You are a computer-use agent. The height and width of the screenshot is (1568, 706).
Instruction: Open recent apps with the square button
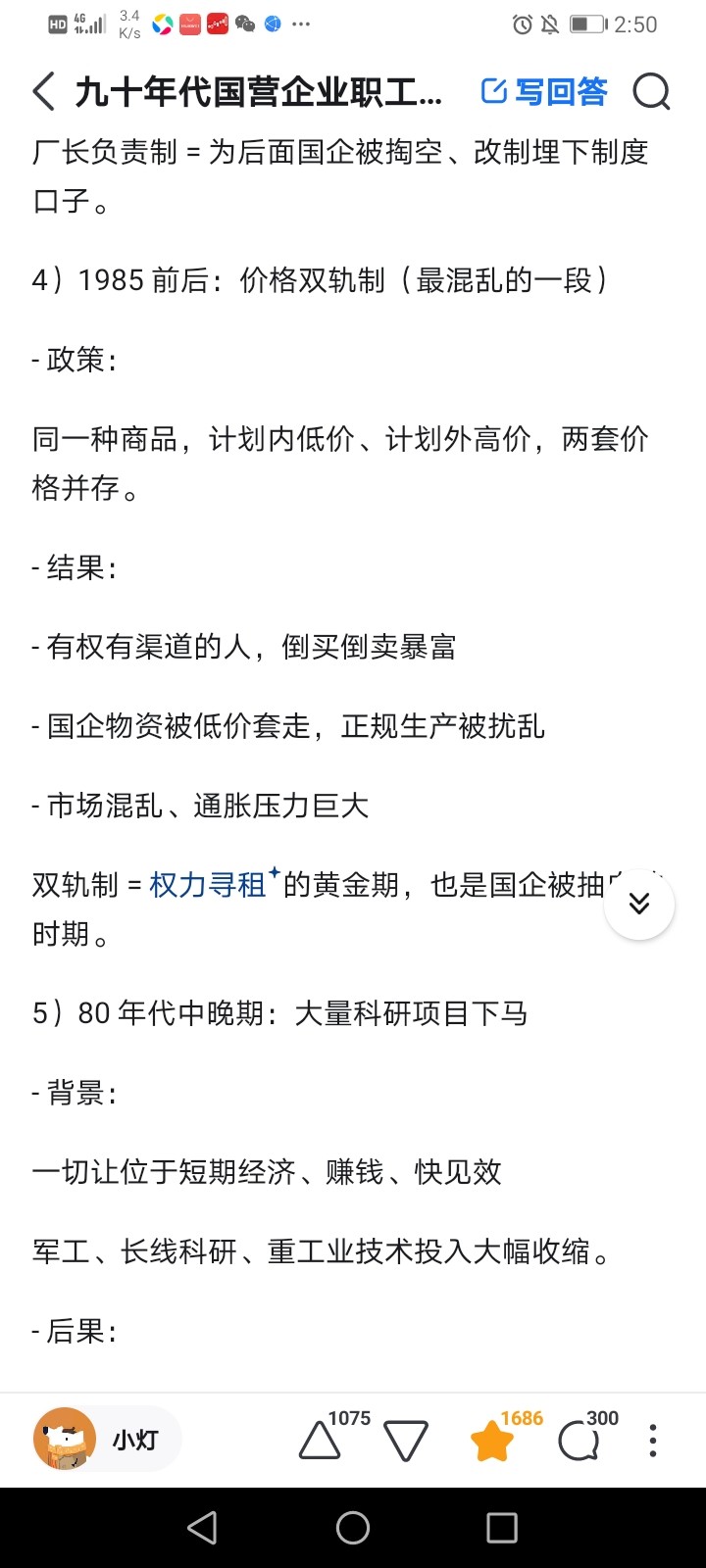tap(502, 1527)
